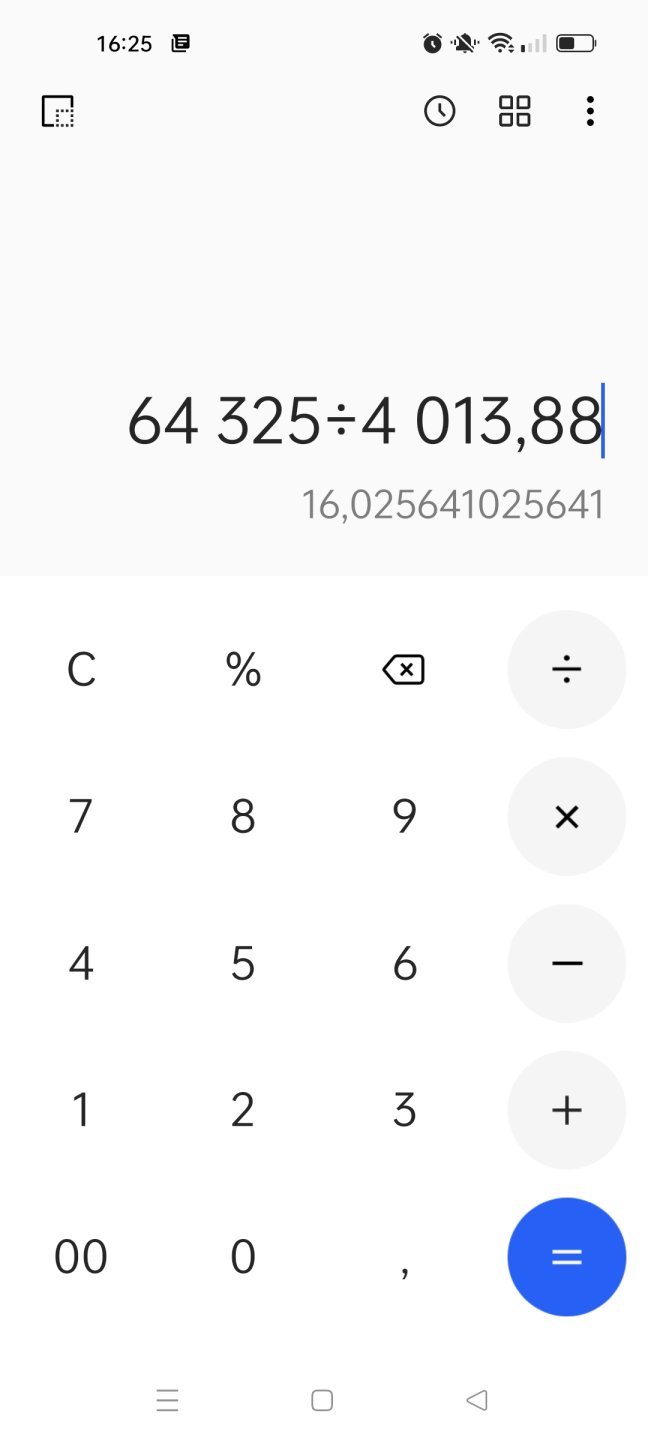Enter double zero 00
Screen dimensions: 648x1440
[81, 1257]
